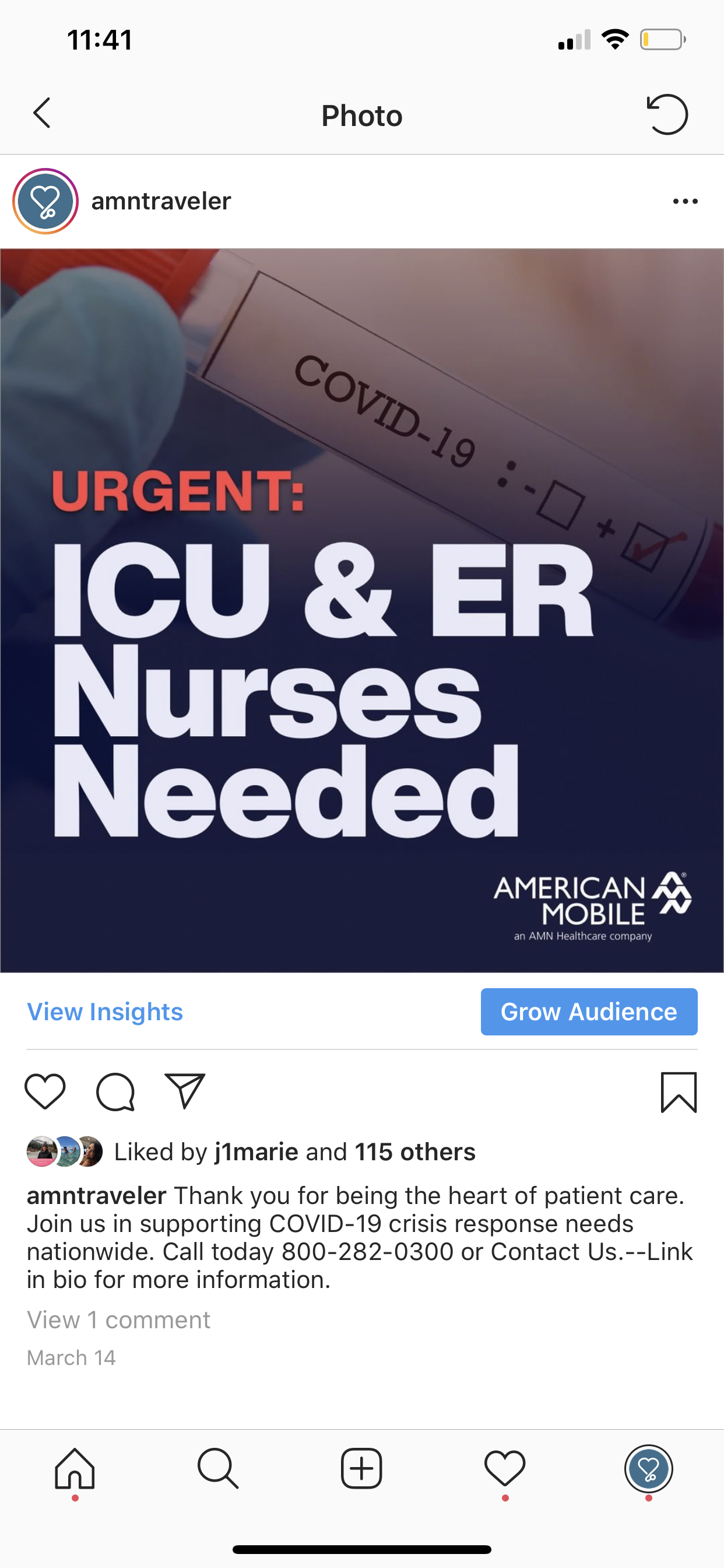The width and height of the screenshot is (724, 1568).
Task: Switch to the Search tab
Action: [218, 1468]
